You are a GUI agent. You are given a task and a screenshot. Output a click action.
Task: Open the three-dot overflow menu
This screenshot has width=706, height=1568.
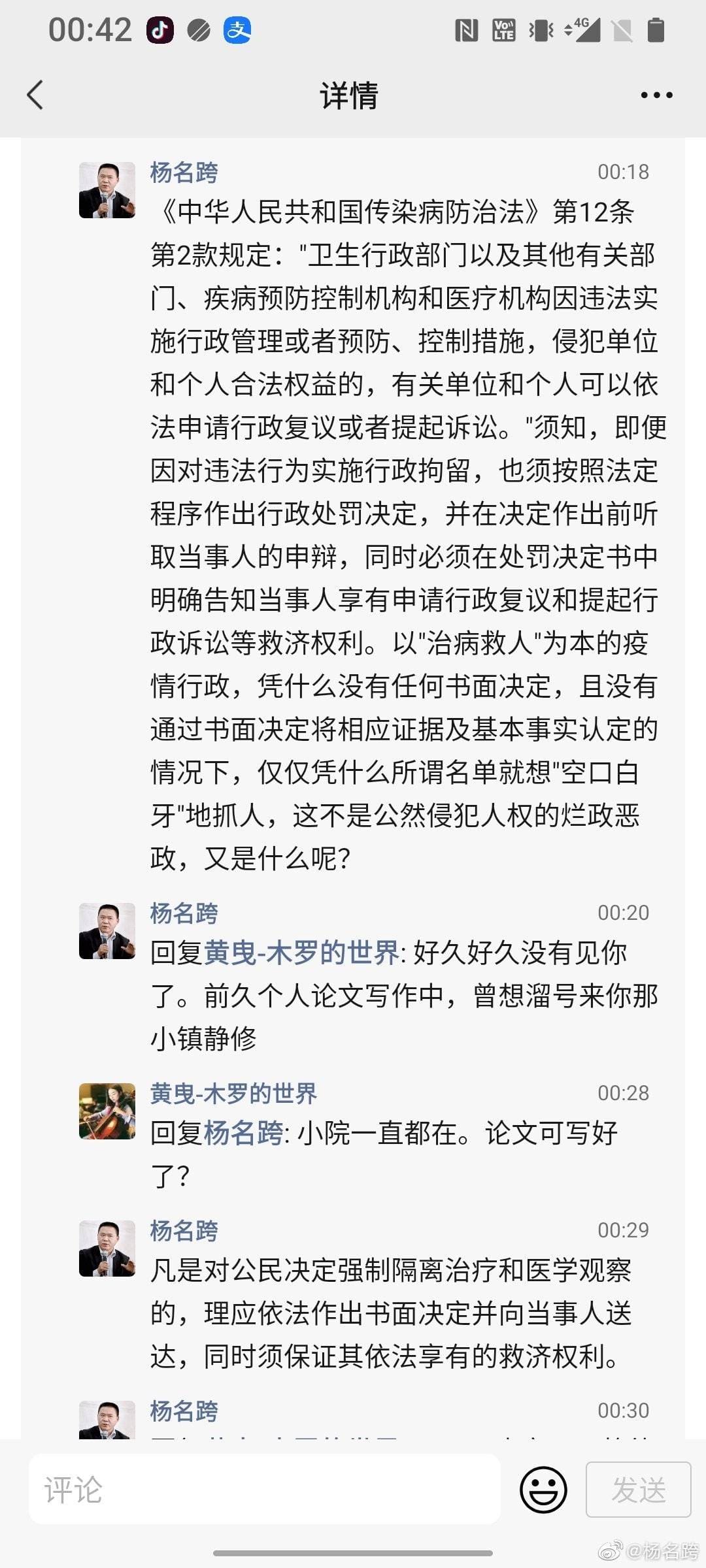[656, 95]
